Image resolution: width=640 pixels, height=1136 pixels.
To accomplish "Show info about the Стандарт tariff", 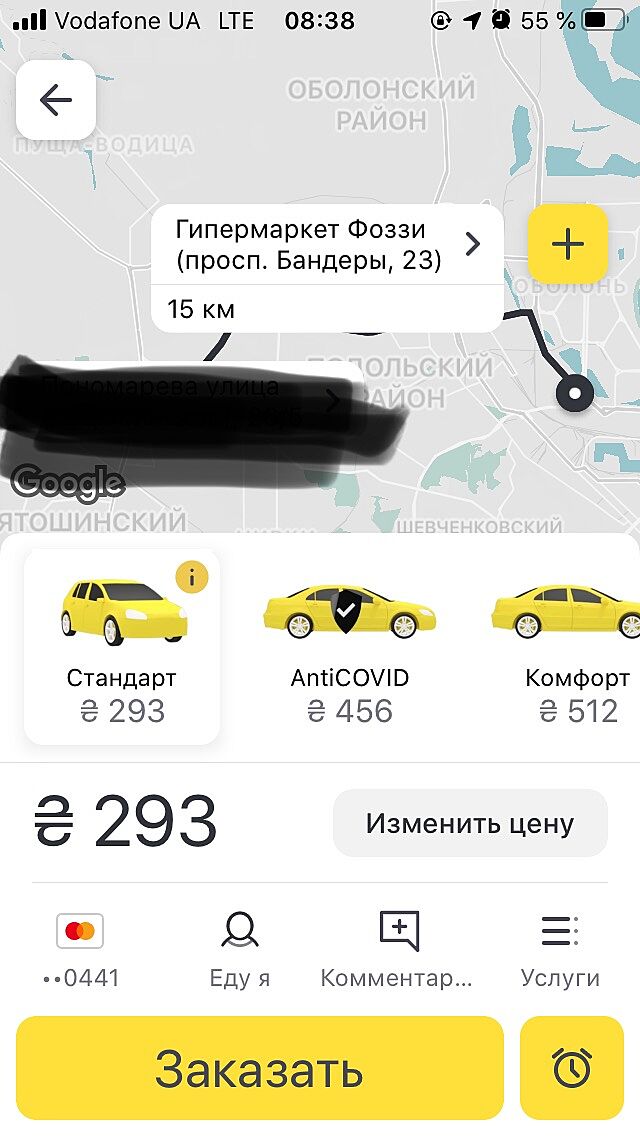I will [191, 576].
